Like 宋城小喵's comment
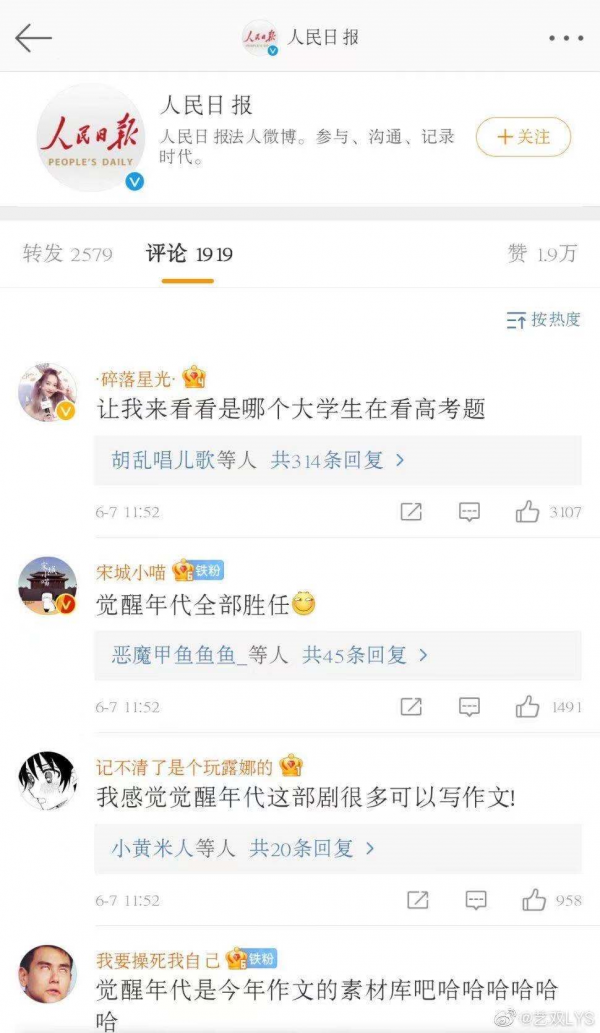 pos(548,707)
